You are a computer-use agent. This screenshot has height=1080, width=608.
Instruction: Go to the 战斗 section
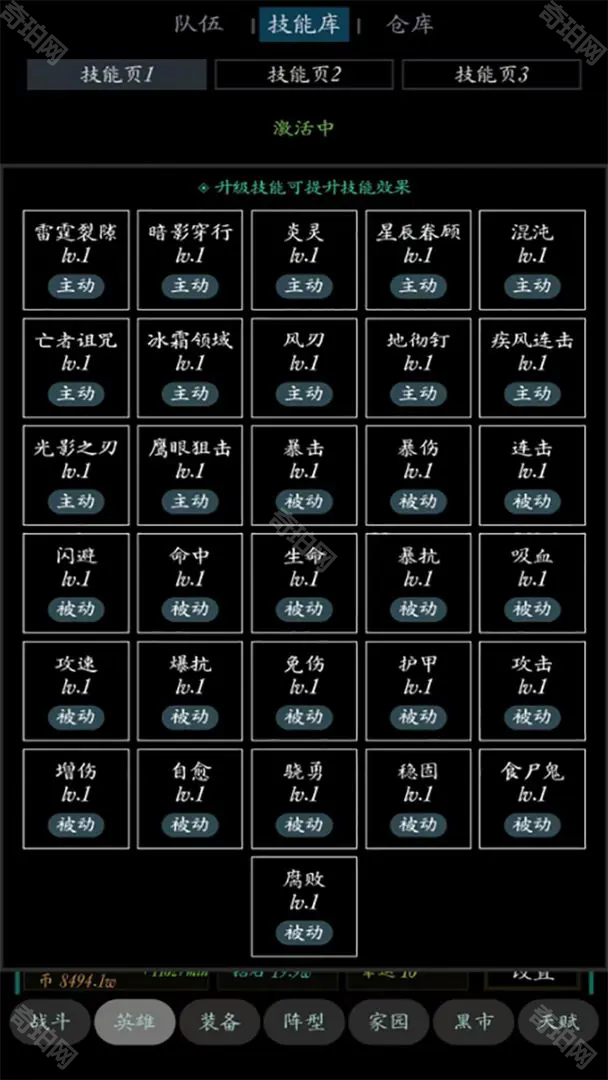(x=50, y=1021)
